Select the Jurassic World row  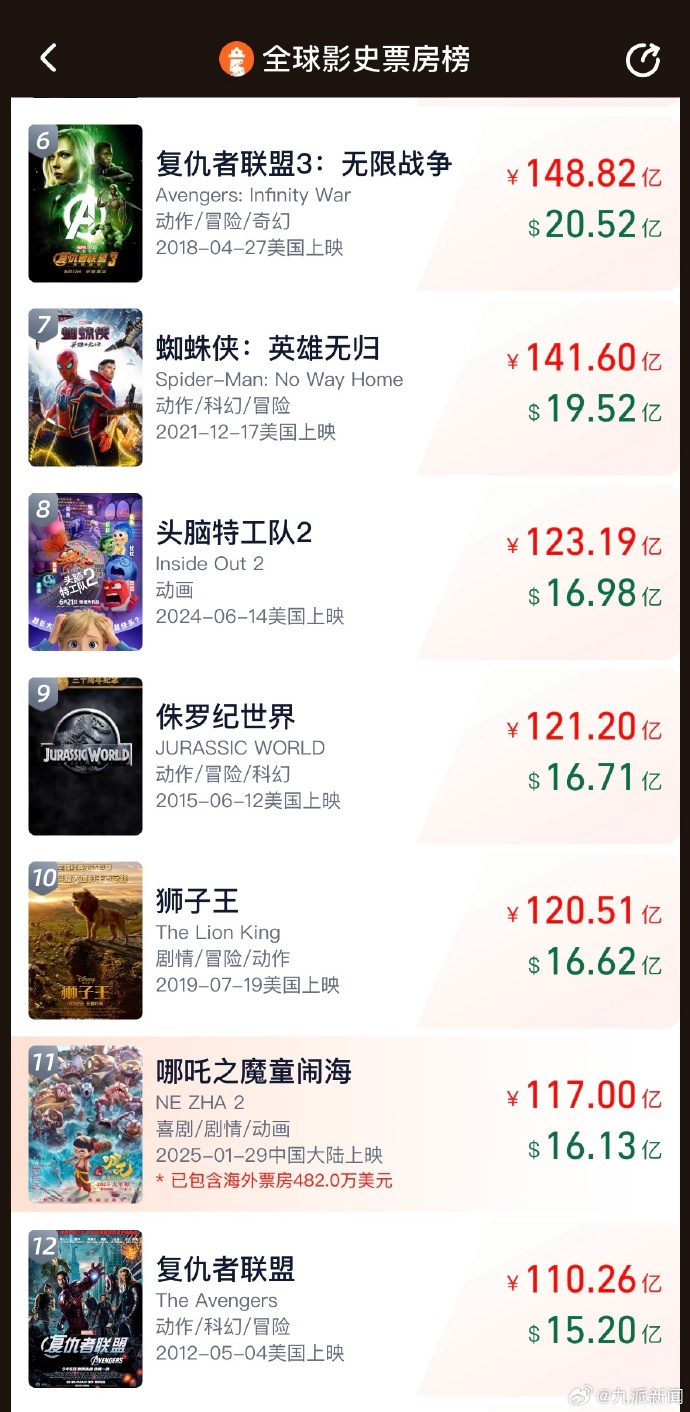point(345,756)
